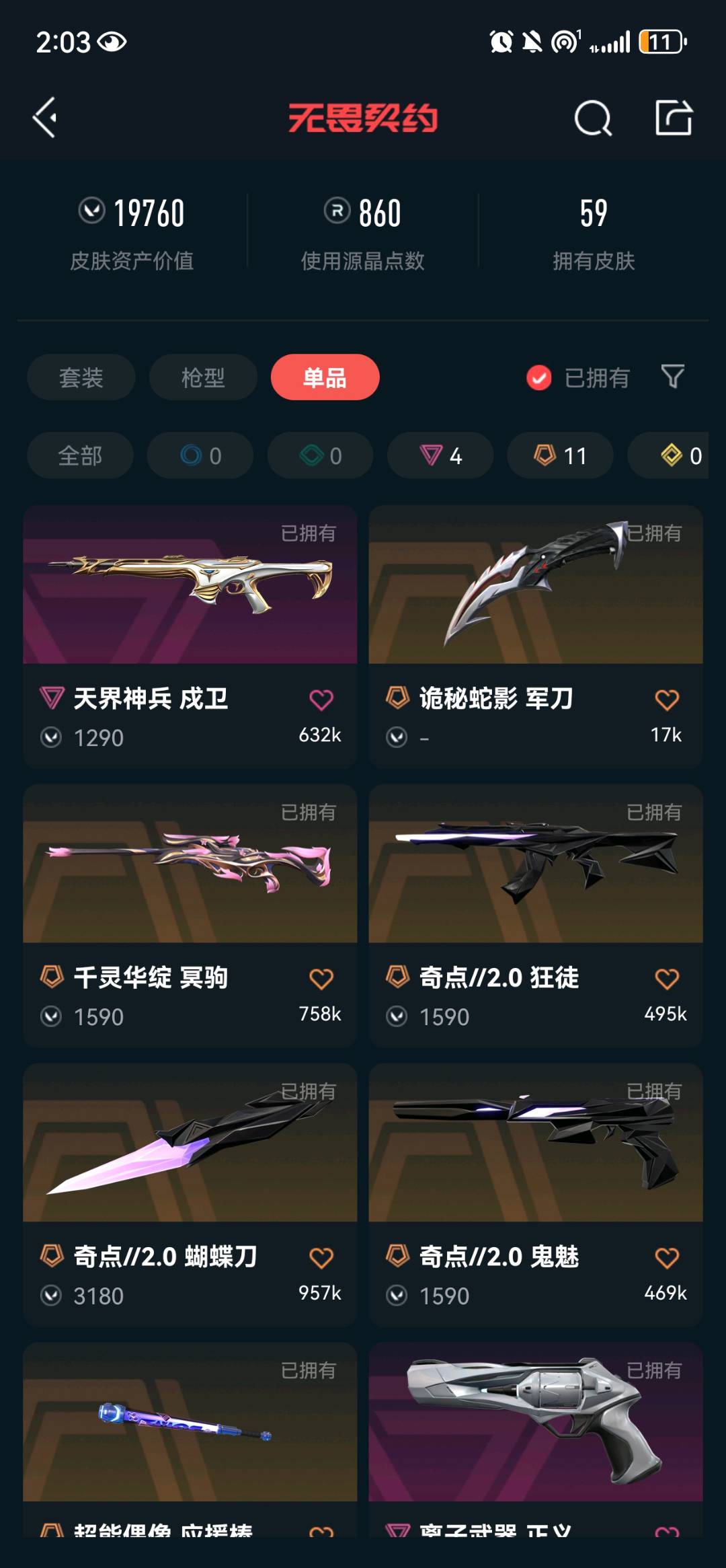Filter by the orange tier chip showing 11
The height and width of the screenshot is (1568, 726).
560,455
